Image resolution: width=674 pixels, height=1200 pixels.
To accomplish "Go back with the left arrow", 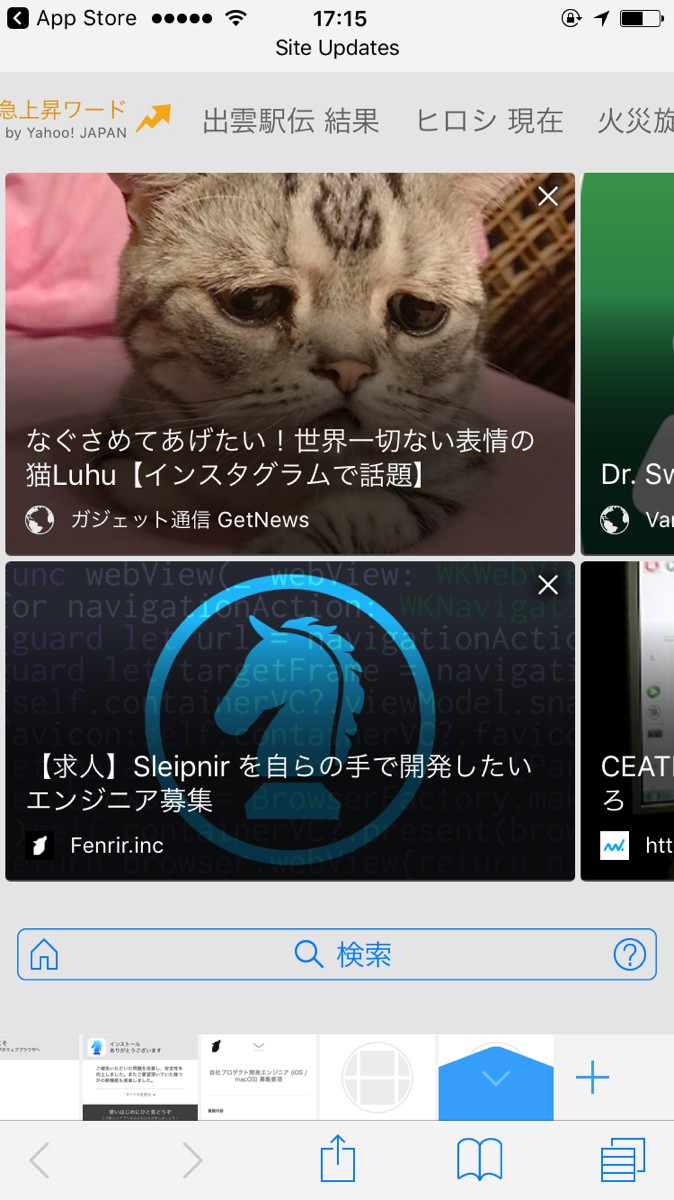I will (x=39, y=1161).
